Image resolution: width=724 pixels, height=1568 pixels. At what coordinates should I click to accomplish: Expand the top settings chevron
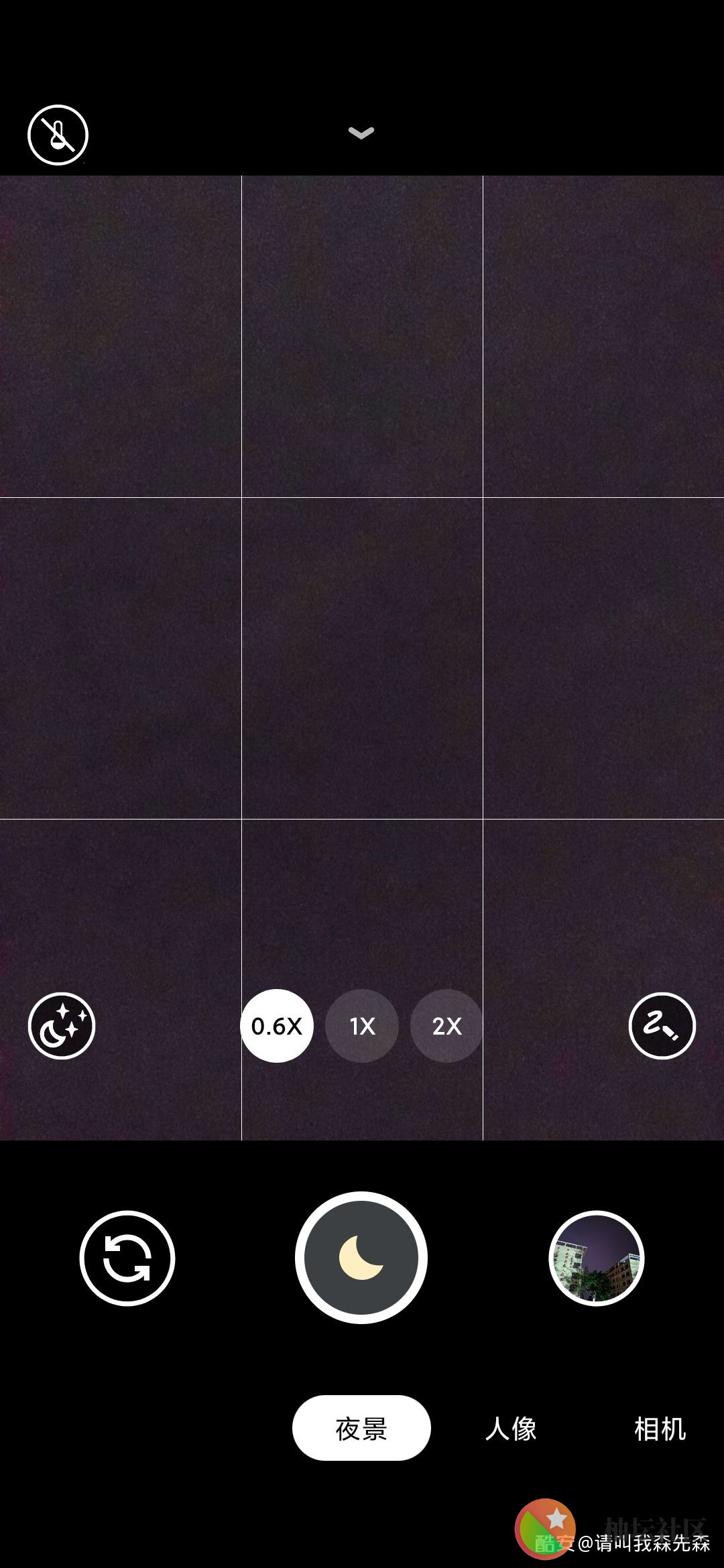[361, 133]
